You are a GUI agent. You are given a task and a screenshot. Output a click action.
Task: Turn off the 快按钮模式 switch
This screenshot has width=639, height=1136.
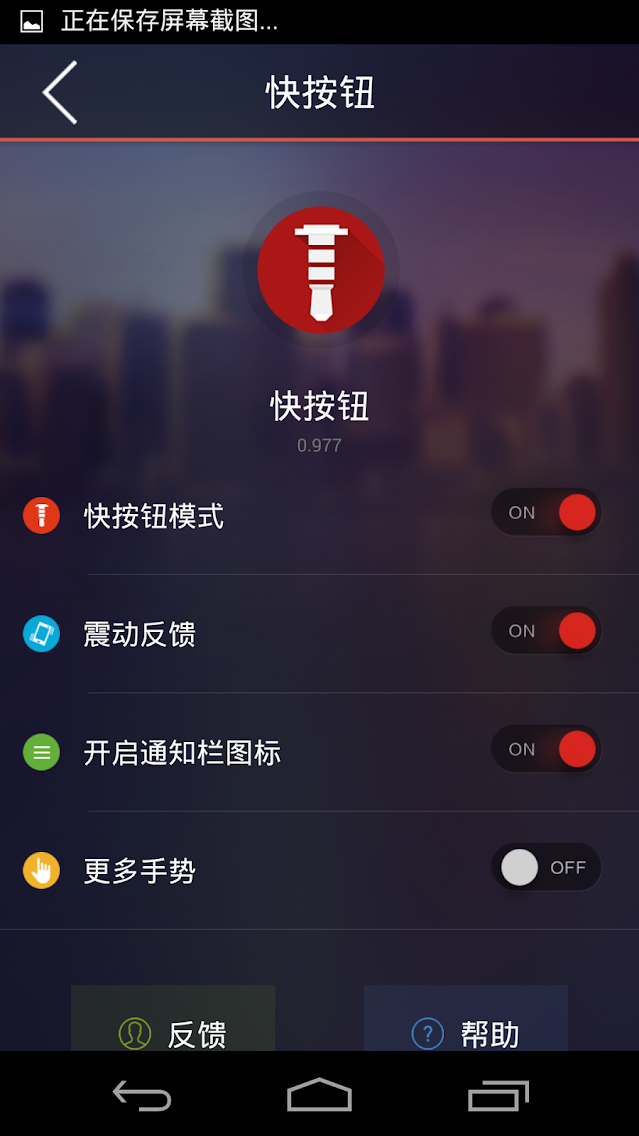(x=546, y=512)
